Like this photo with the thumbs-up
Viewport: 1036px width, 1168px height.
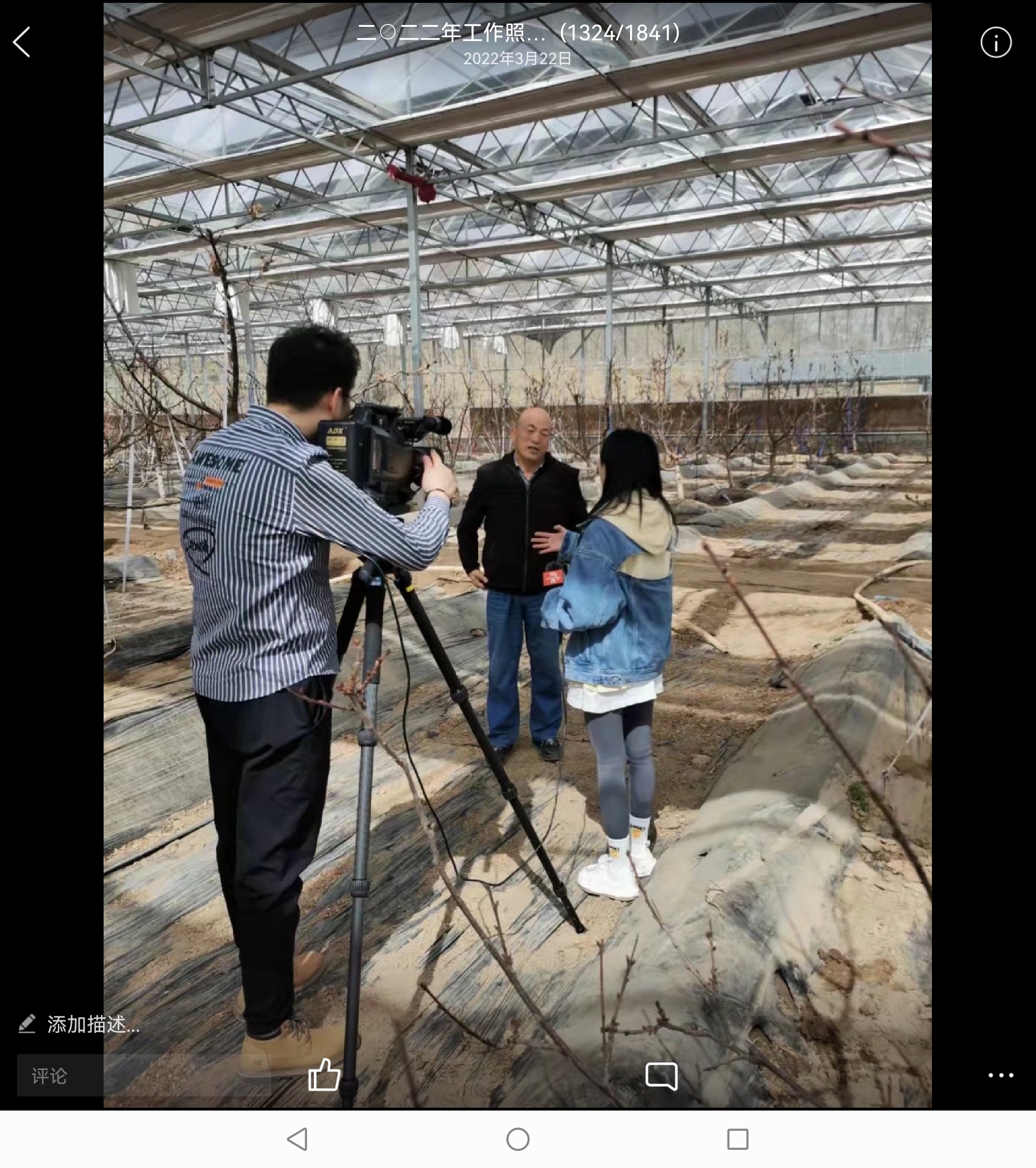[324, 1075]
